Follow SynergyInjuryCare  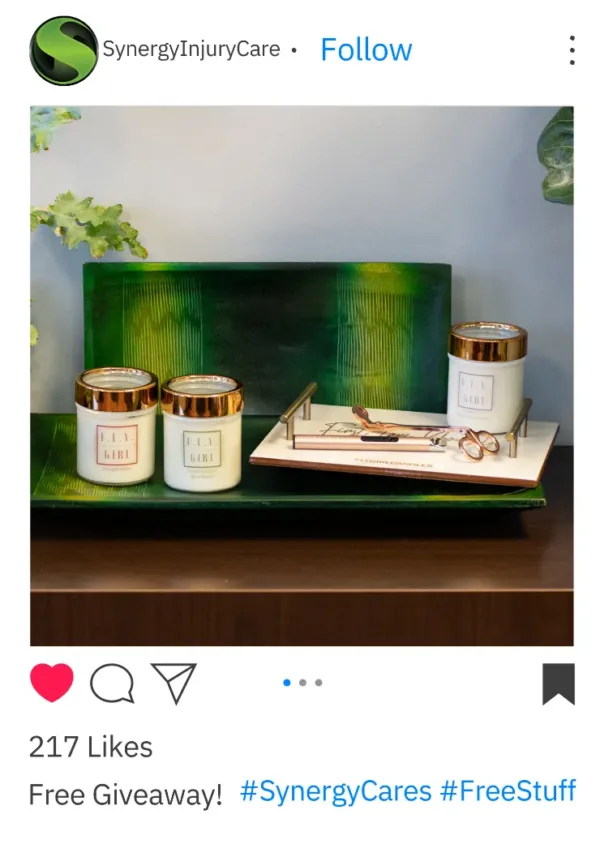(x=365, y=50)
